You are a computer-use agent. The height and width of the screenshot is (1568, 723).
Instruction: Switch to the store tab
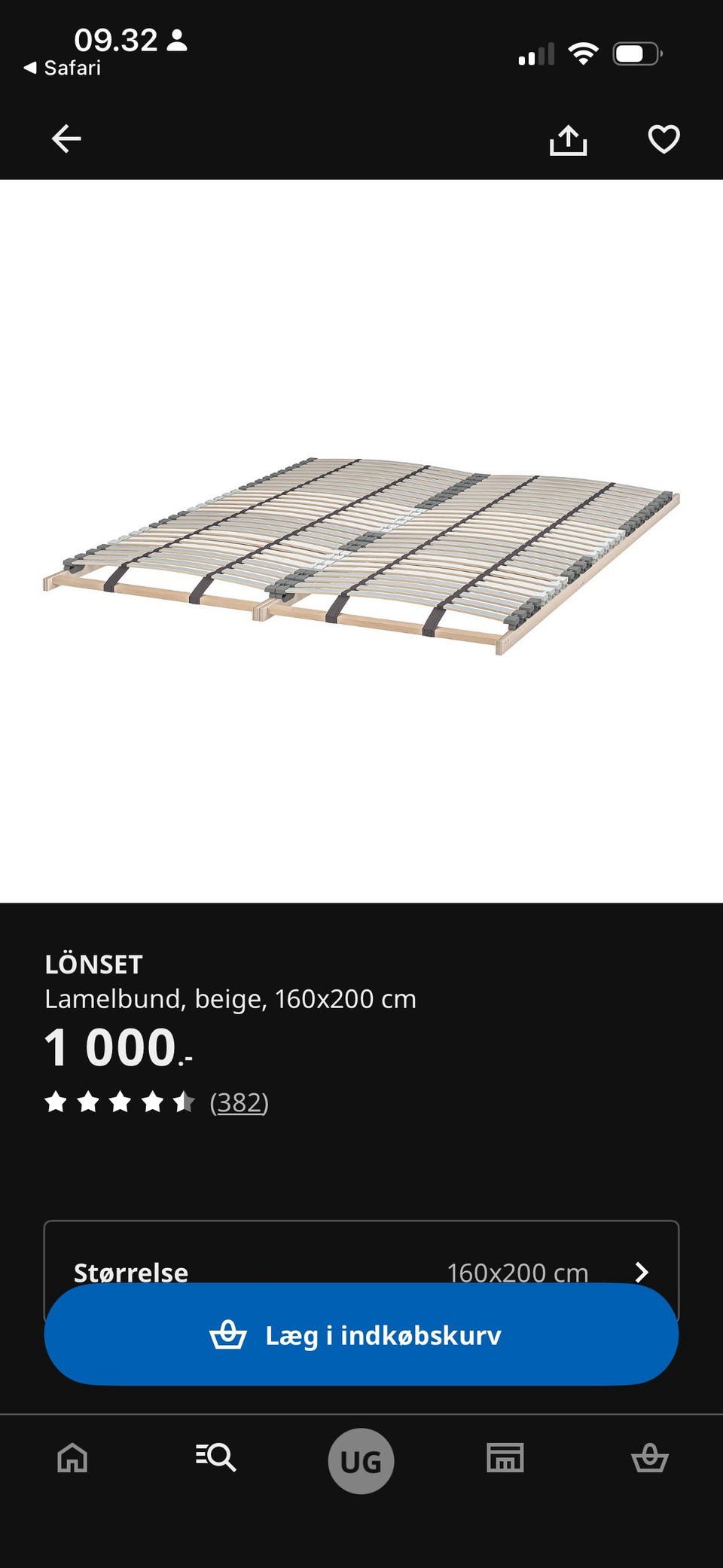coord(505,1458)
